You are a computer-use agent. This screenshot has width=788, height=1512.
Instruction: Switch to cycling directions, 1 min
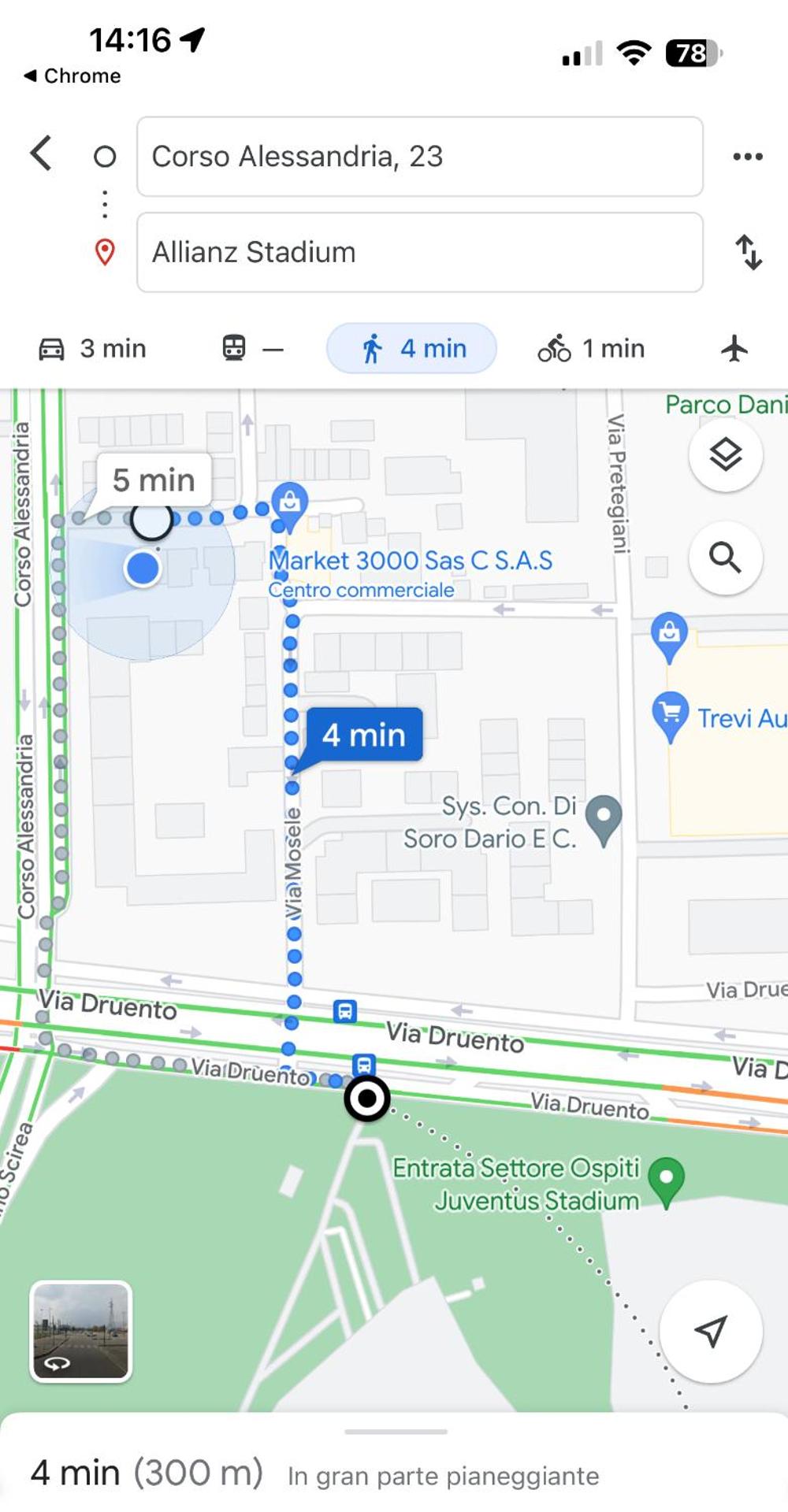coord(591,348)
